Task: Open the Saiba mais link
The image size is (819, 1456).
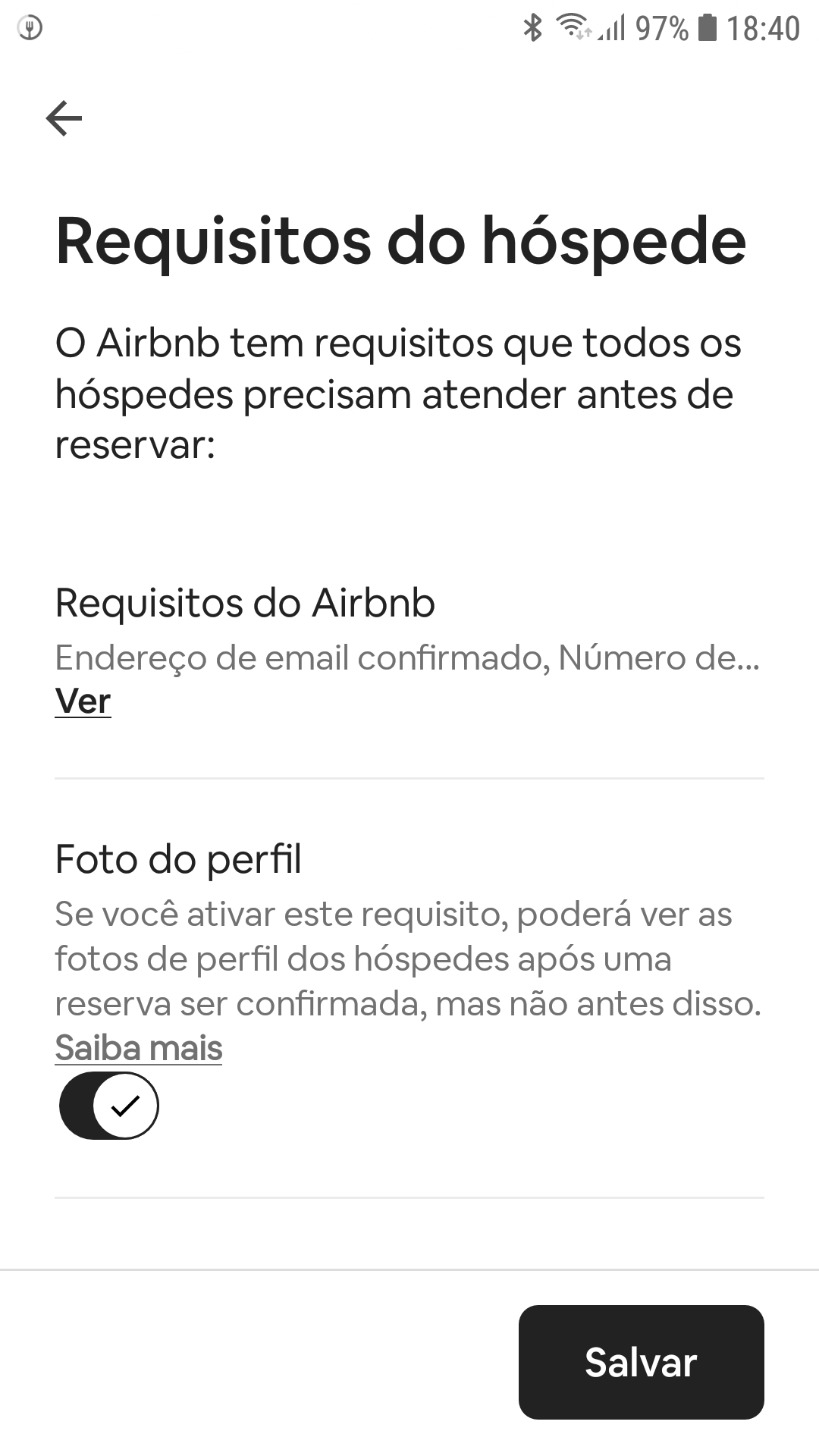Action: (x=139, y=1048)
